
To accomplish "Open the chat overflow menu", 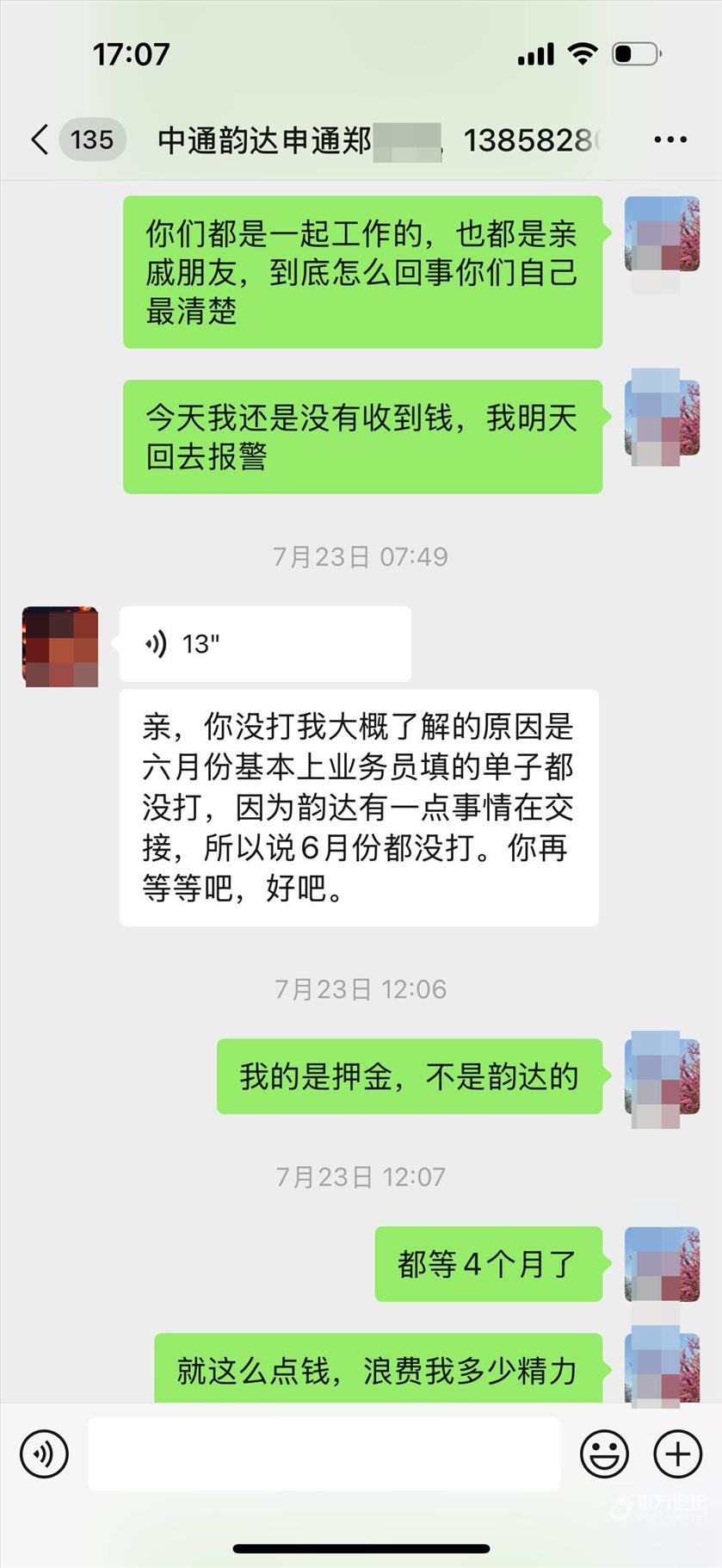I will point(670,139).
